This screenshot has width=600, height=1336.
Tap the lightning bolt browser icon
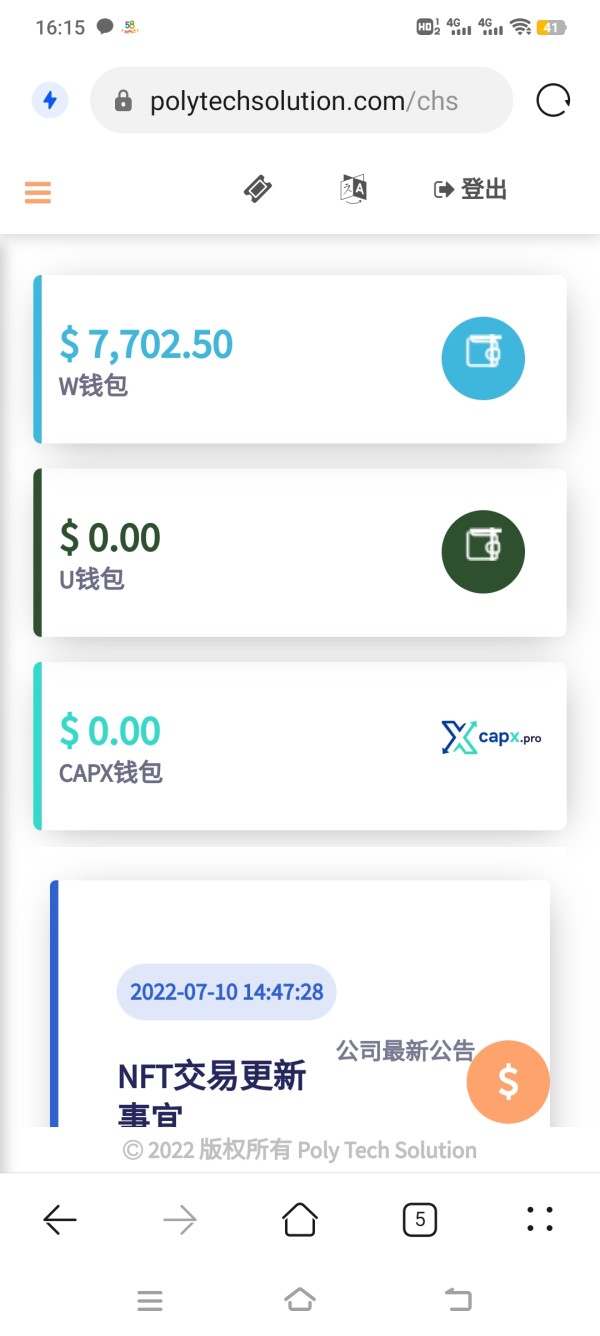(50, 100)
